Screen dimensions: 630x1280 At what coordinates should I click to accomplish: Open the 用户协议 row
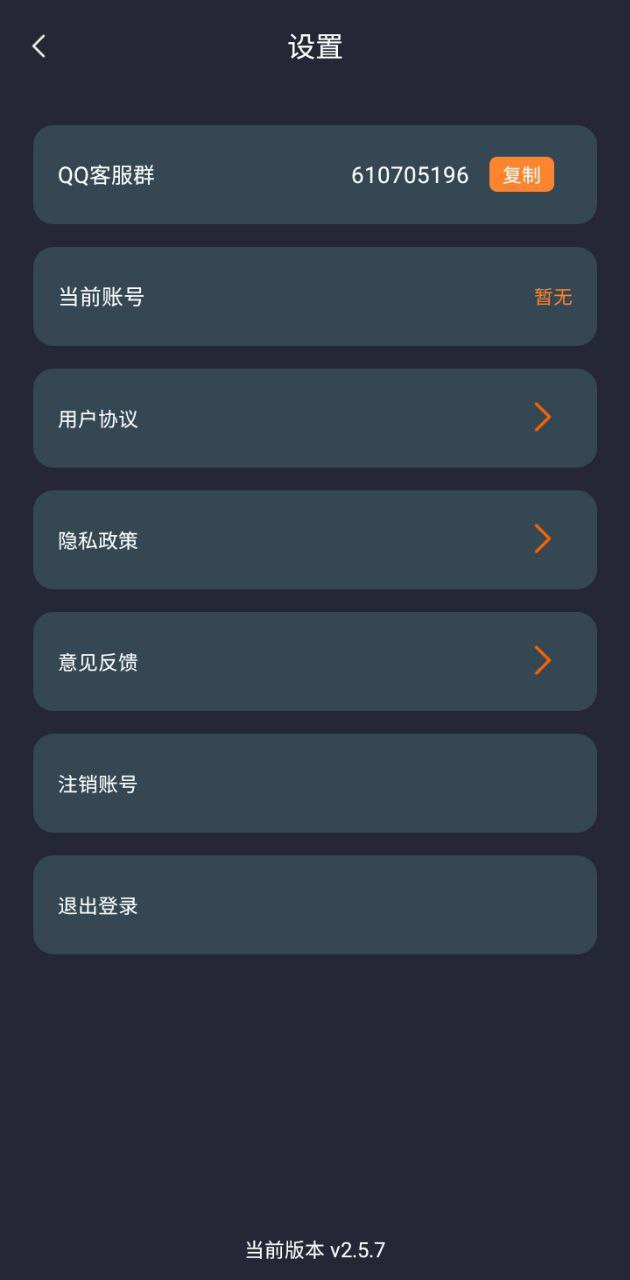[x=315, y=418]
